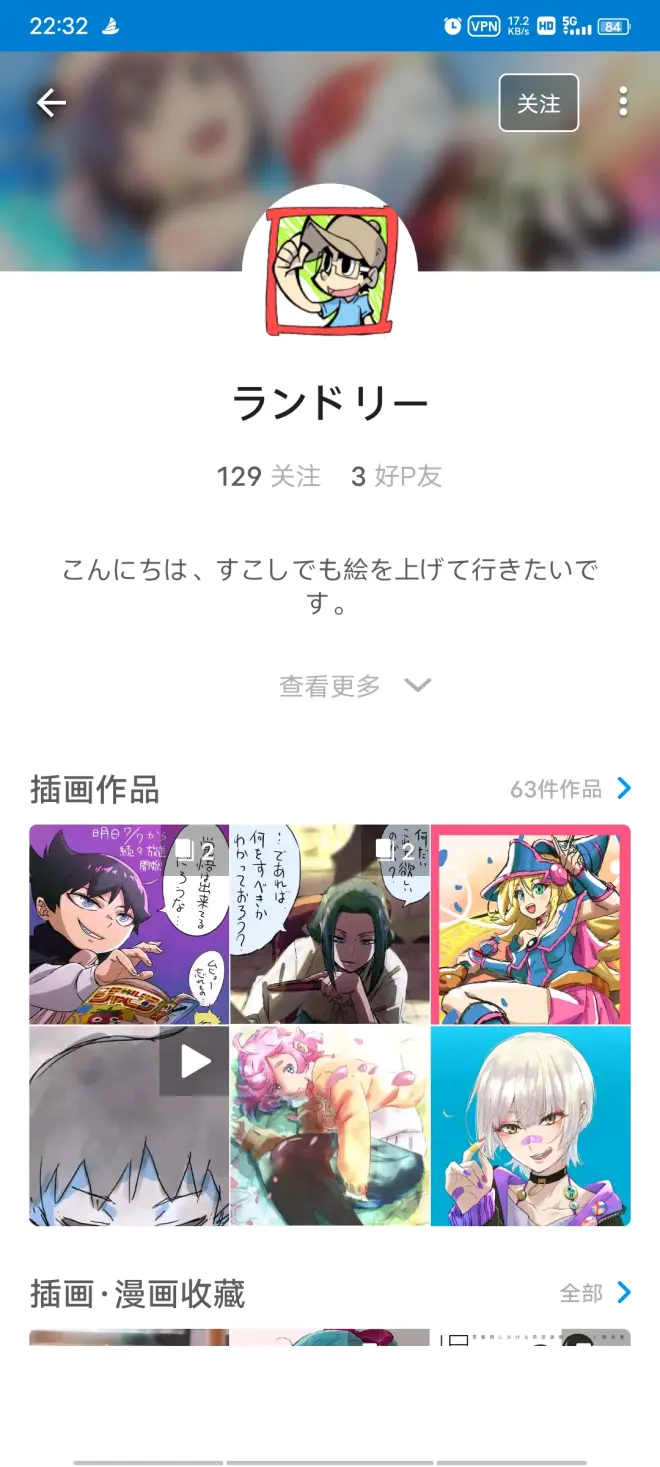View the 129 关注 following list
Screen dimensions: 660x1467
(268, 476)
